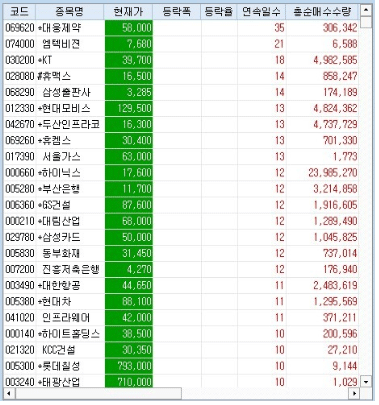Select the 대웅제약 stock row
Screen dimensions: 379x405
tap(181, 28)
